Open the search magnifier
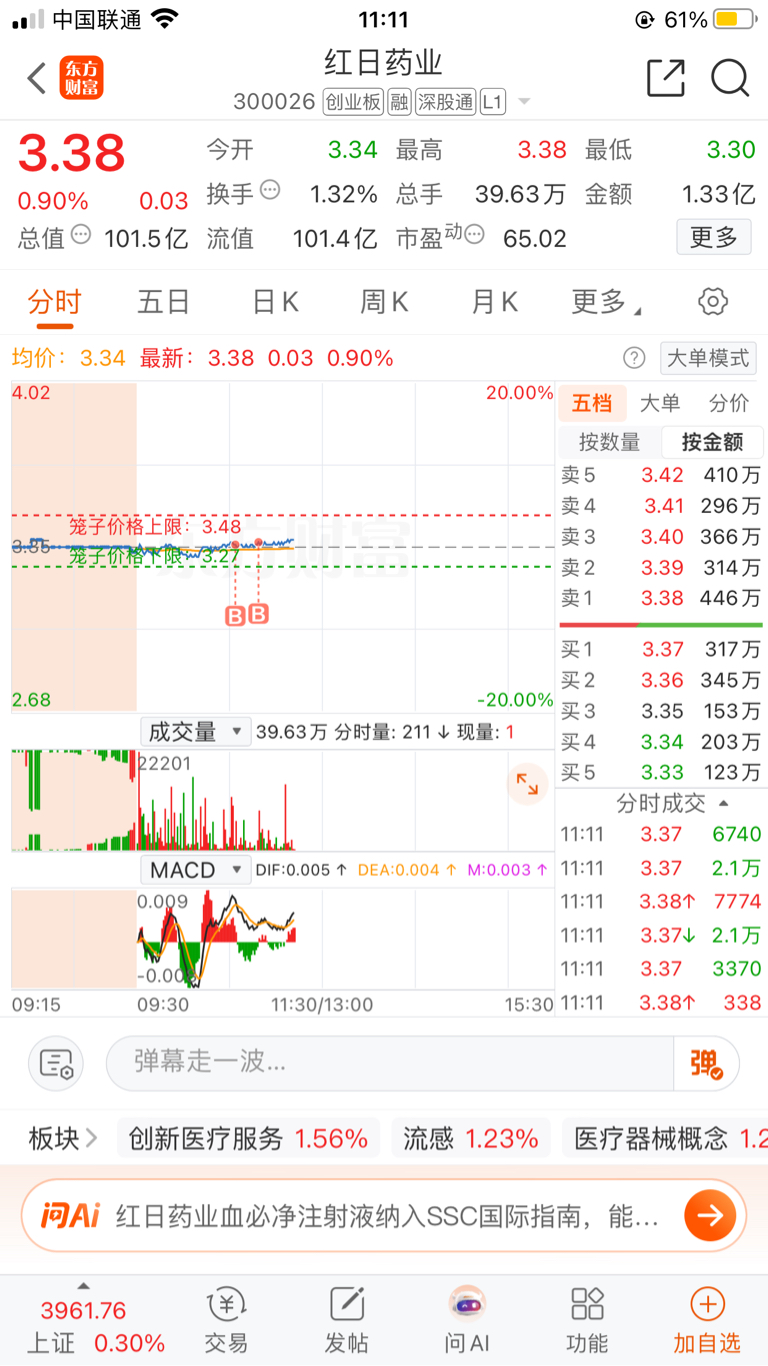The height and width of the screenshot is (1366, 768). (730, 78)
